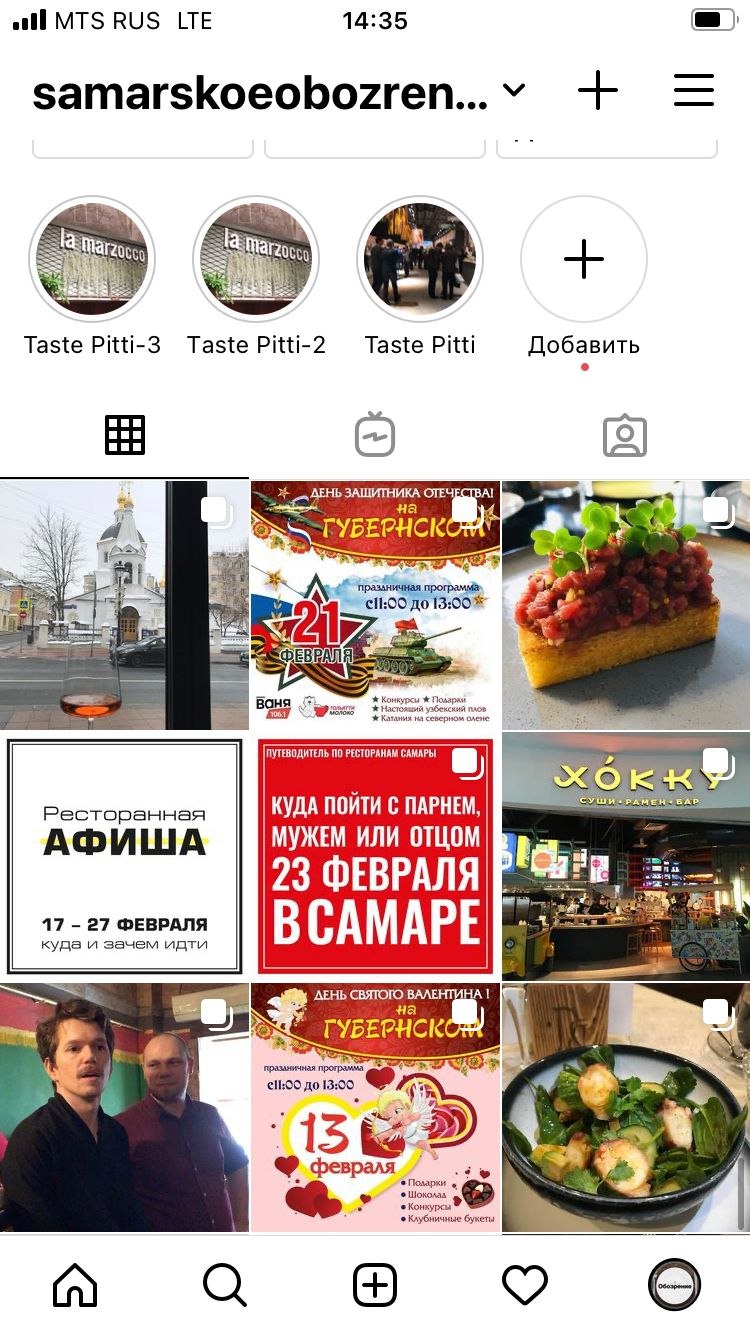Open the white church photo post
The height and width of the screenshot is (1334, 750).
tap(124, 605)
